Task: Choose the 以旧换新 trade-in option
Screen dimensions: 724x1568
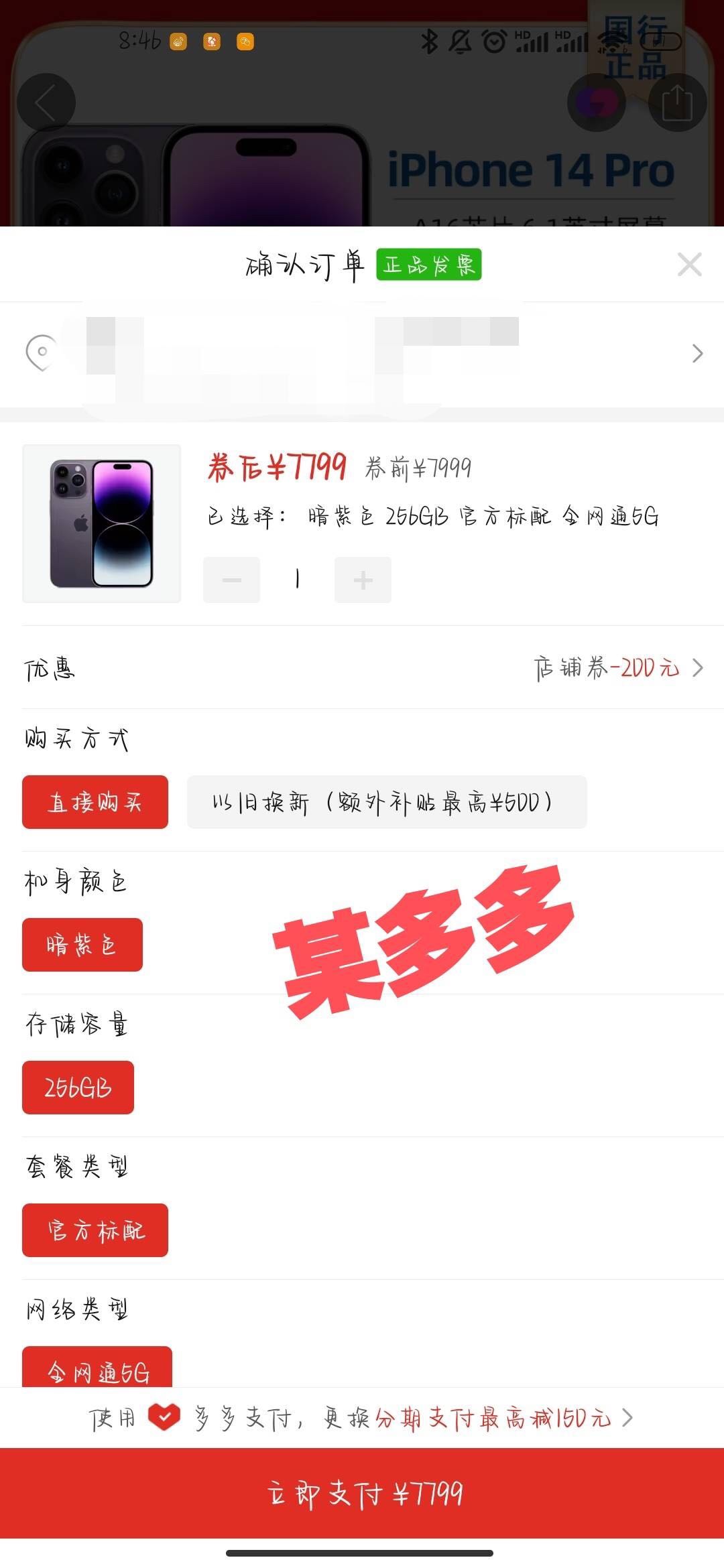Action: (387, 802)
